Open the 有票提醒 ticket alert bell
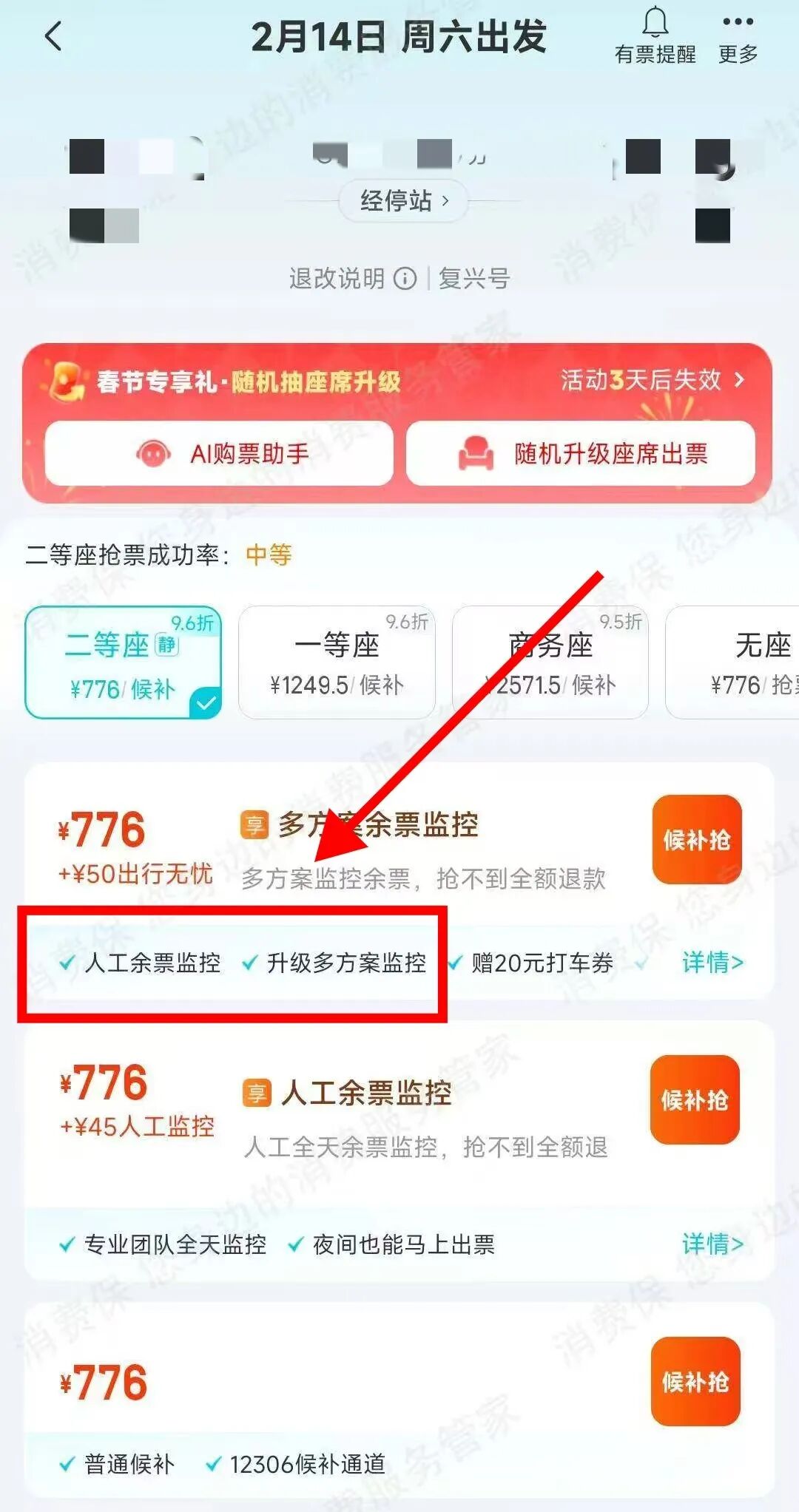This screenshot has height=1512, width=799. [655, 35]
